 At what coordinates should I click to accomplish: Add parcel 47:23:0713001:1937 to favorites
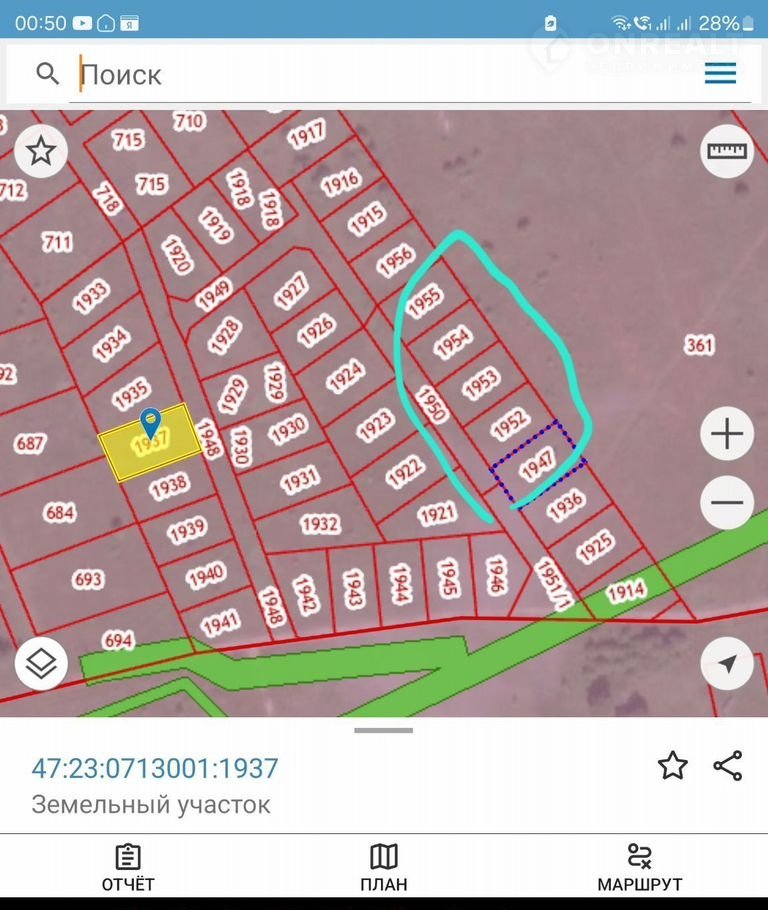(x=673, y=767)
